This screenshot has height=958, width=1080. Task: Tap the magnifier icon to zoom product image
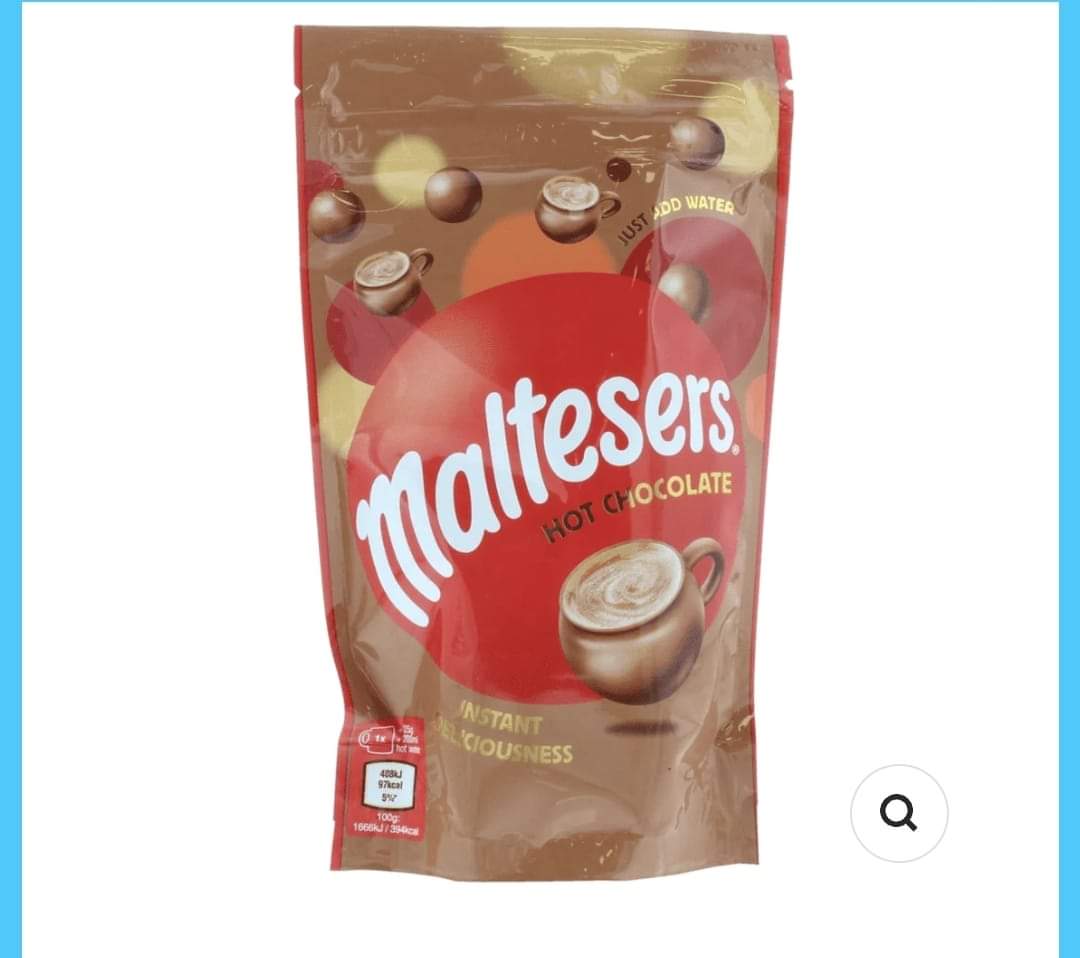899,813
